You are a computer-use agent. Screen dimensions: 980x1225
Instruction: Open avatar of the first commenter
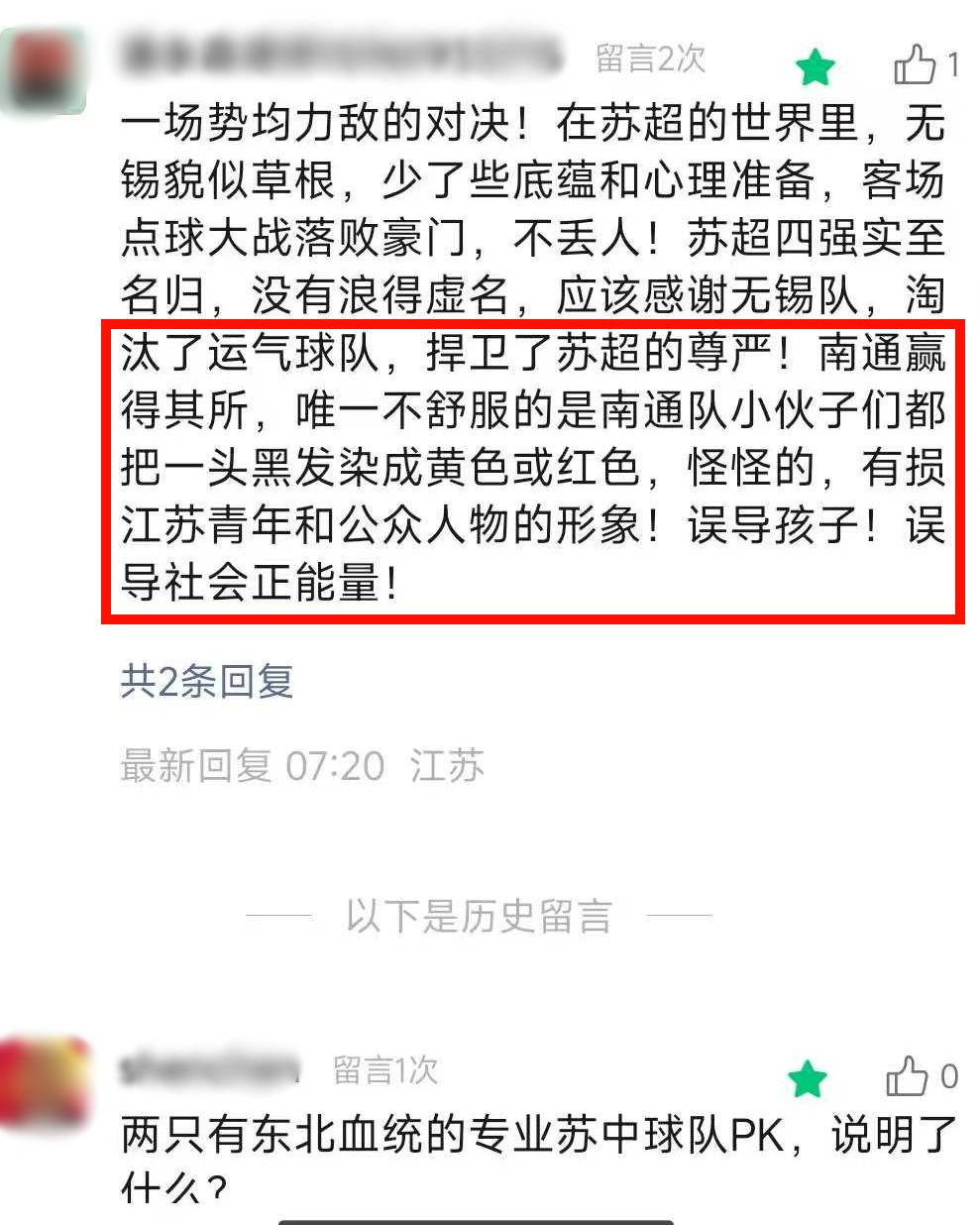point(45,69)
